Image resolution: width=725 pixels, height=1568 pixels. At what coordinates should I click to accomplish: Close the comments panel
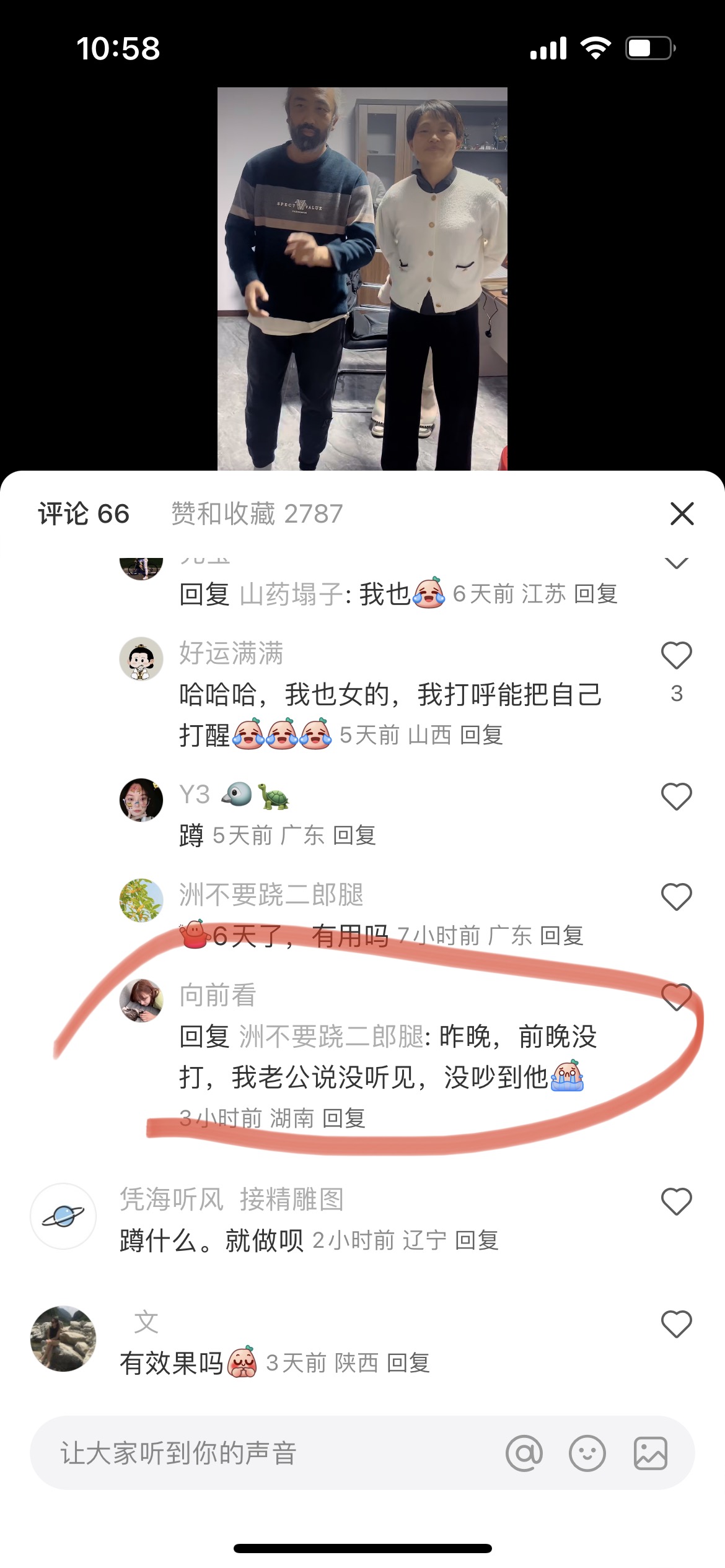(682, 513)
